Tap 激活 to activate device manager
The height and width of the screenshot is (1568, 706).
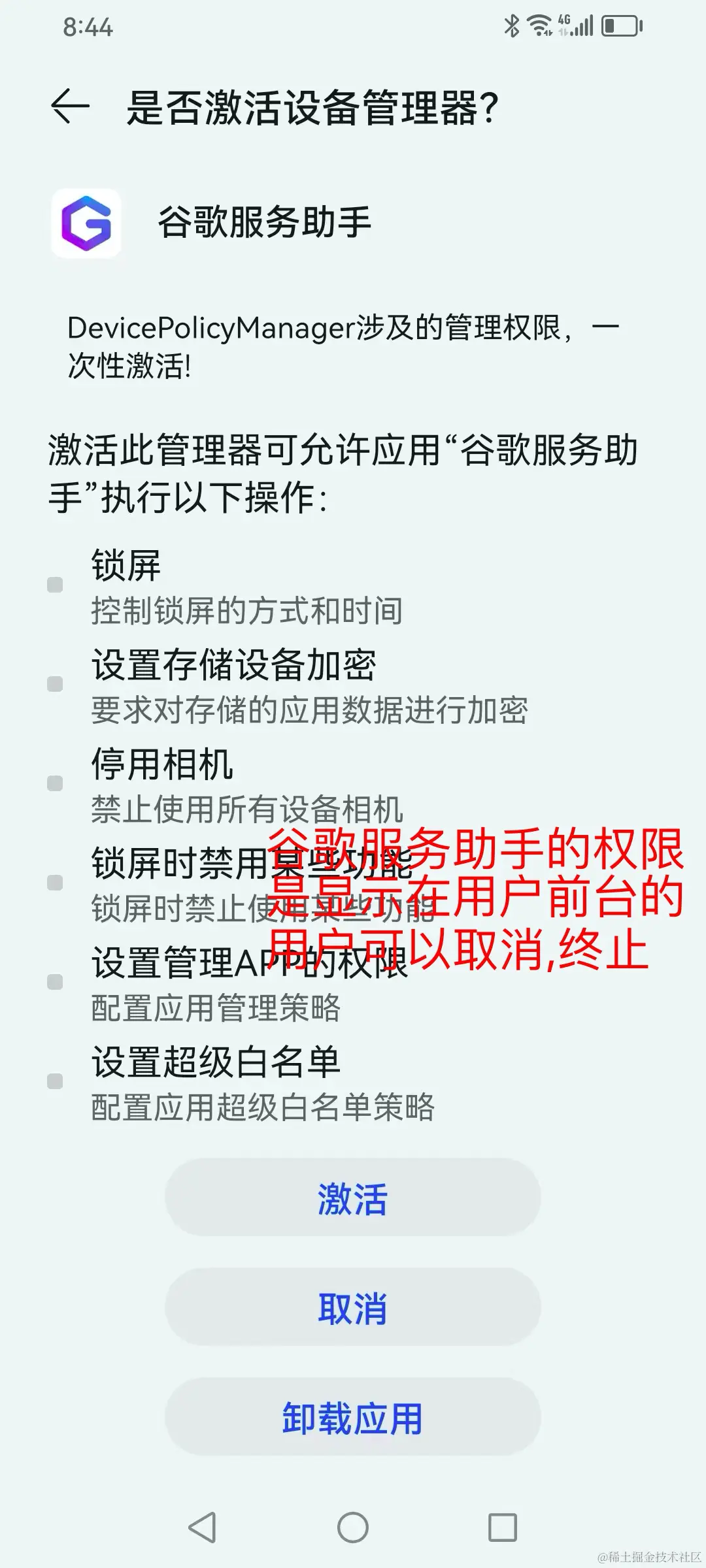click(352, 1198)
